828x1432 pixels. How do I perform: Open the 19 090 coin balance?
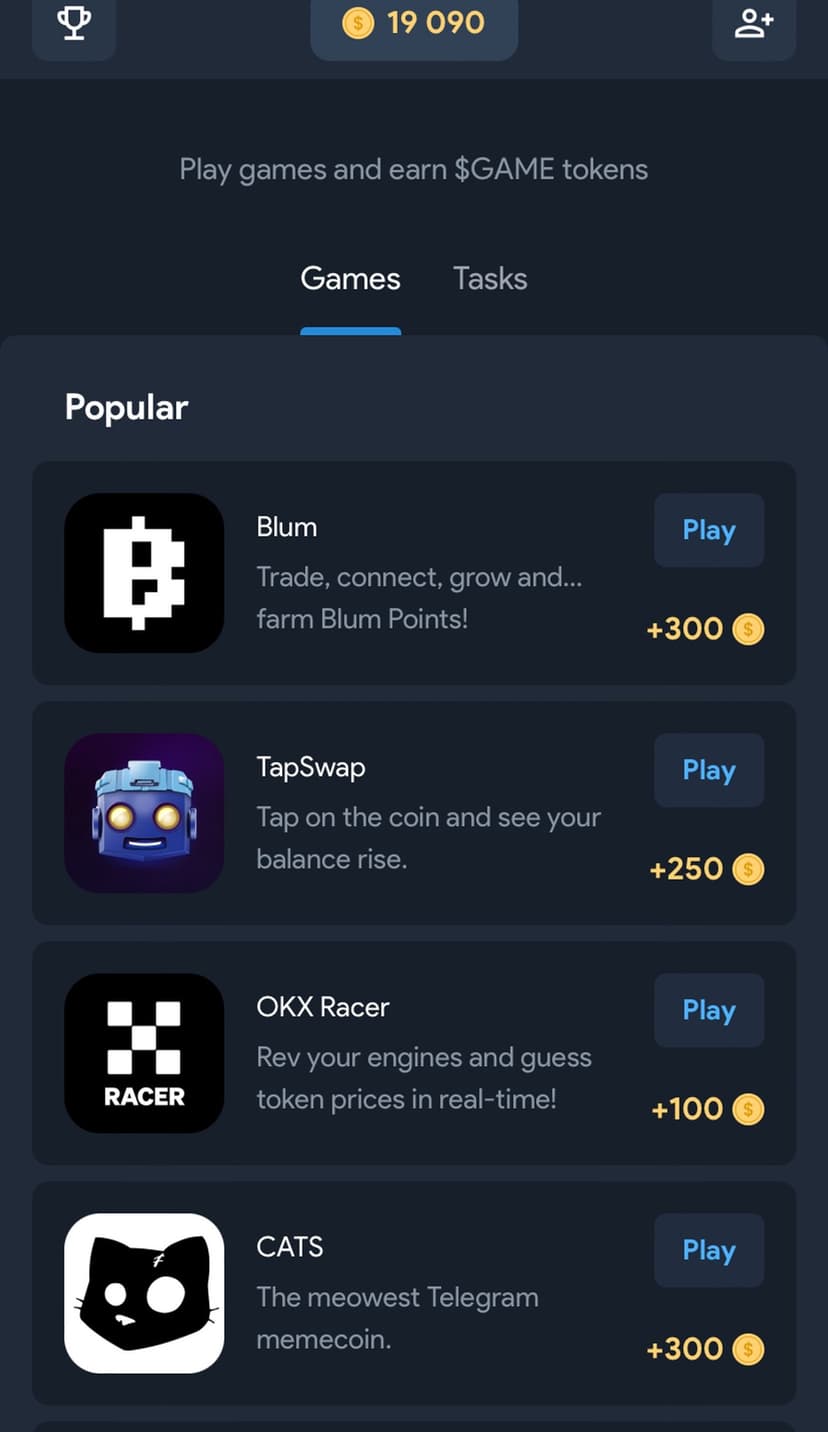pyautogui.click(x=414, y=24)
